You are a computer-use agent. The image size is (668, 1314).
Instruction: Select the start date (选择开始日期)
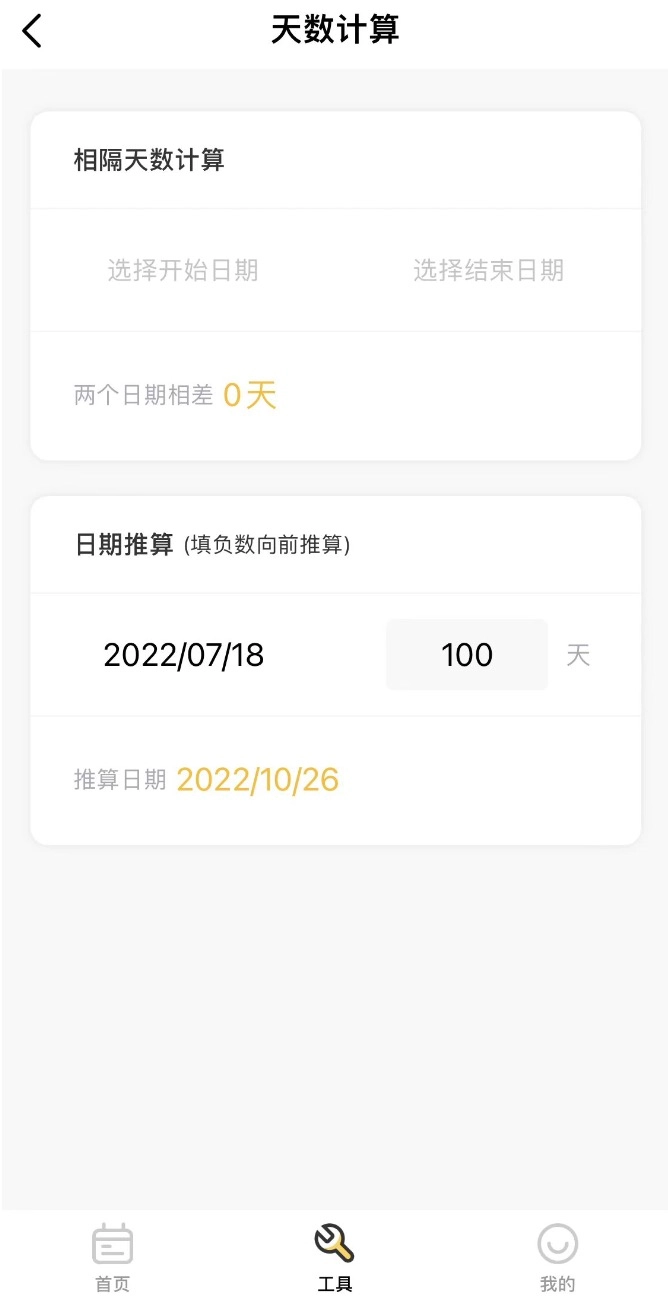click(x=183, y=270)
